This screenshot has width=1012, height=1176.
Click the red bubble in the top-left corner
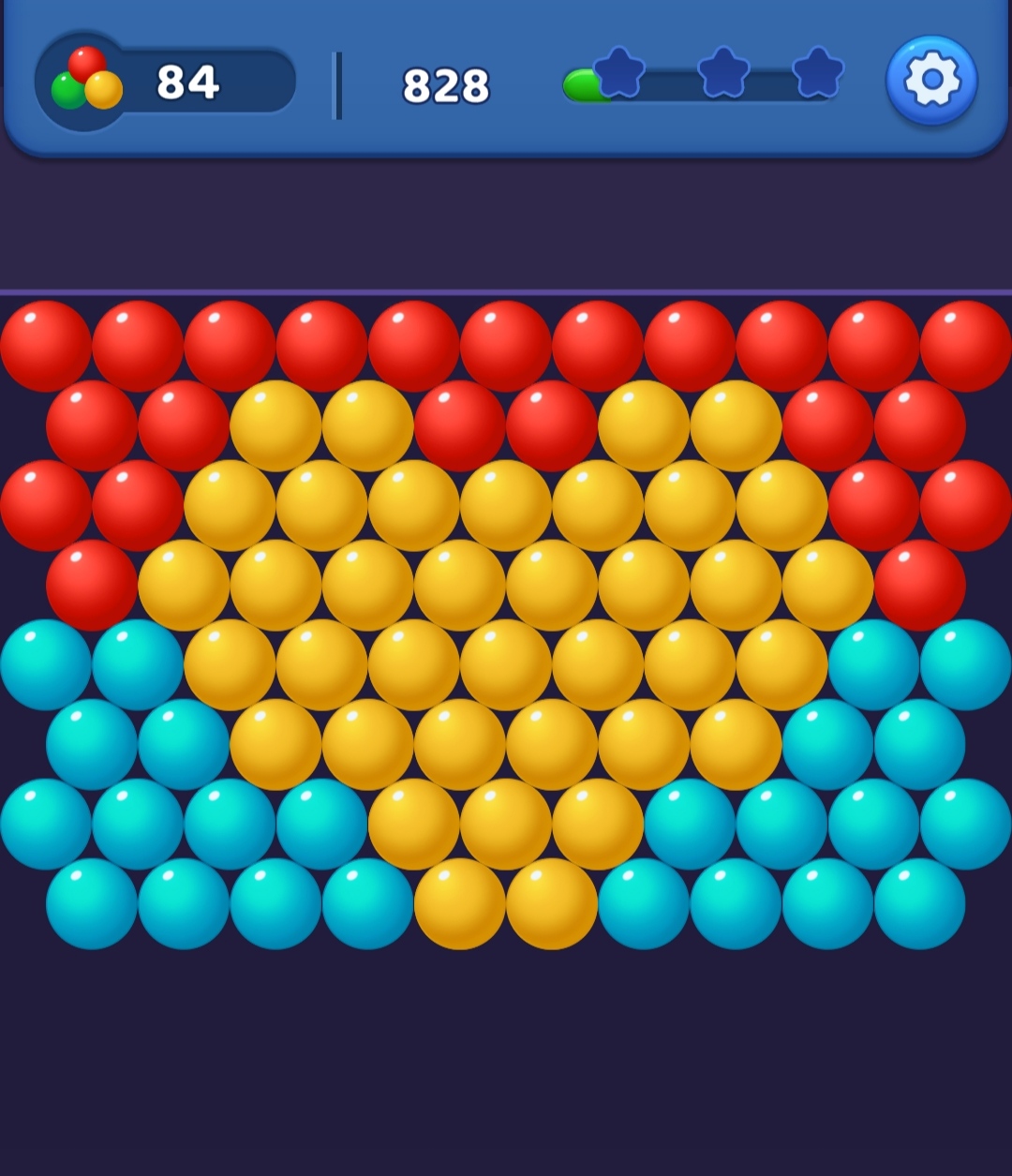tap(46, 343)
